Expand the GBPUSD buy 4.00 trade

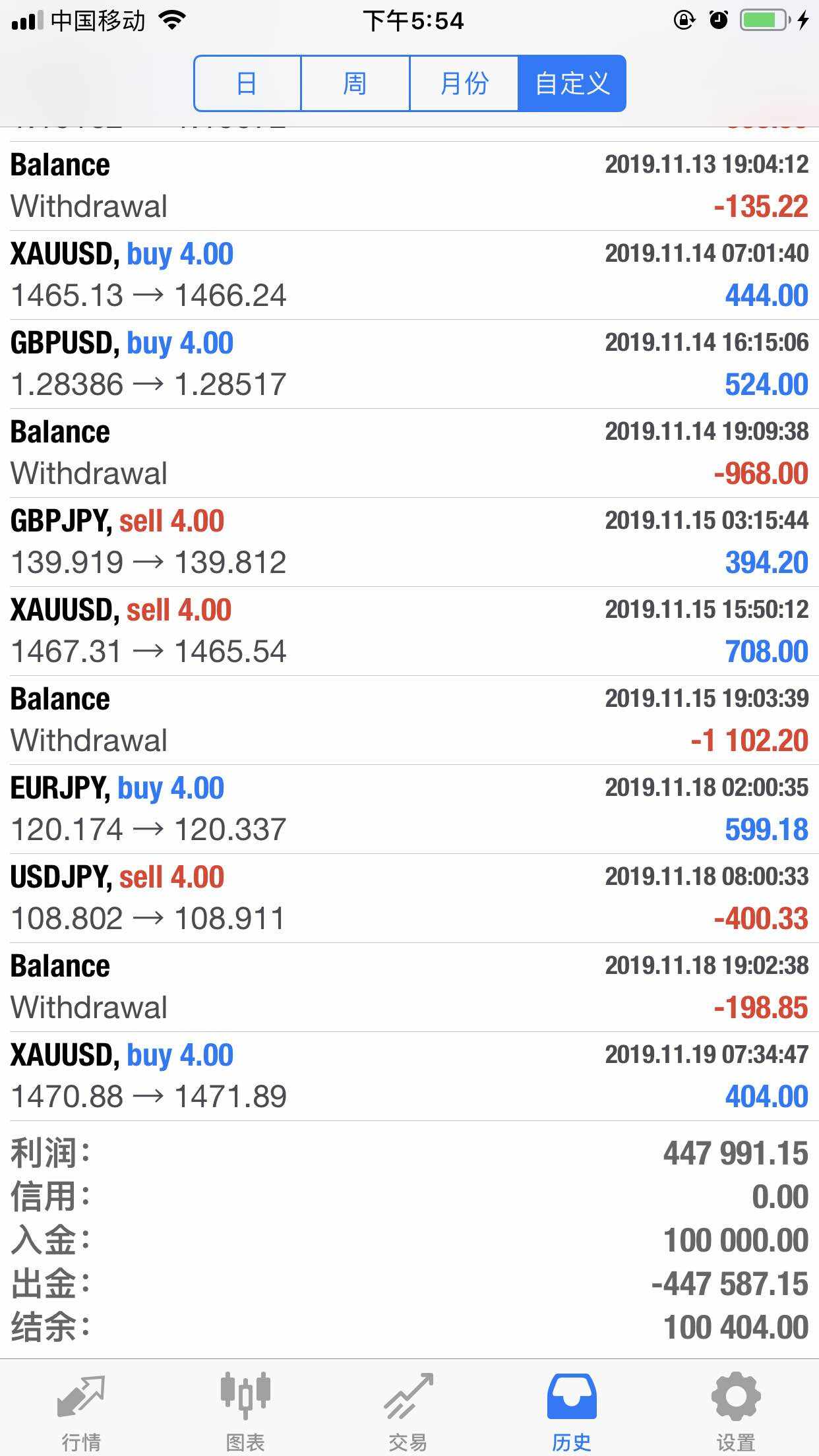(409, 364)
